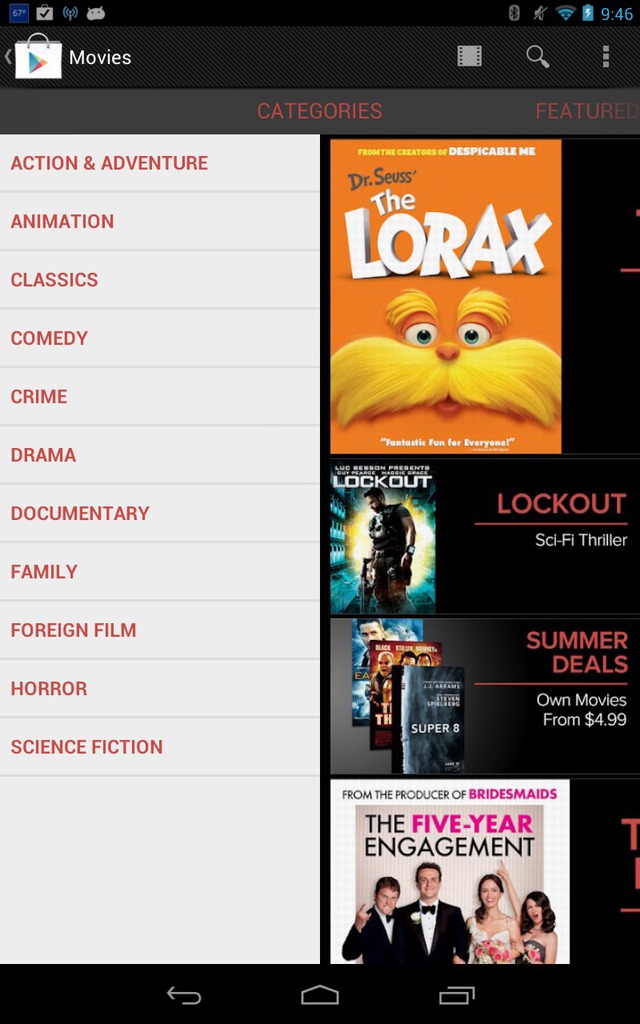This screenshot has width=640, height=1024.
Task: Open the Action & Adventure category
Action: tap(160, 163)
